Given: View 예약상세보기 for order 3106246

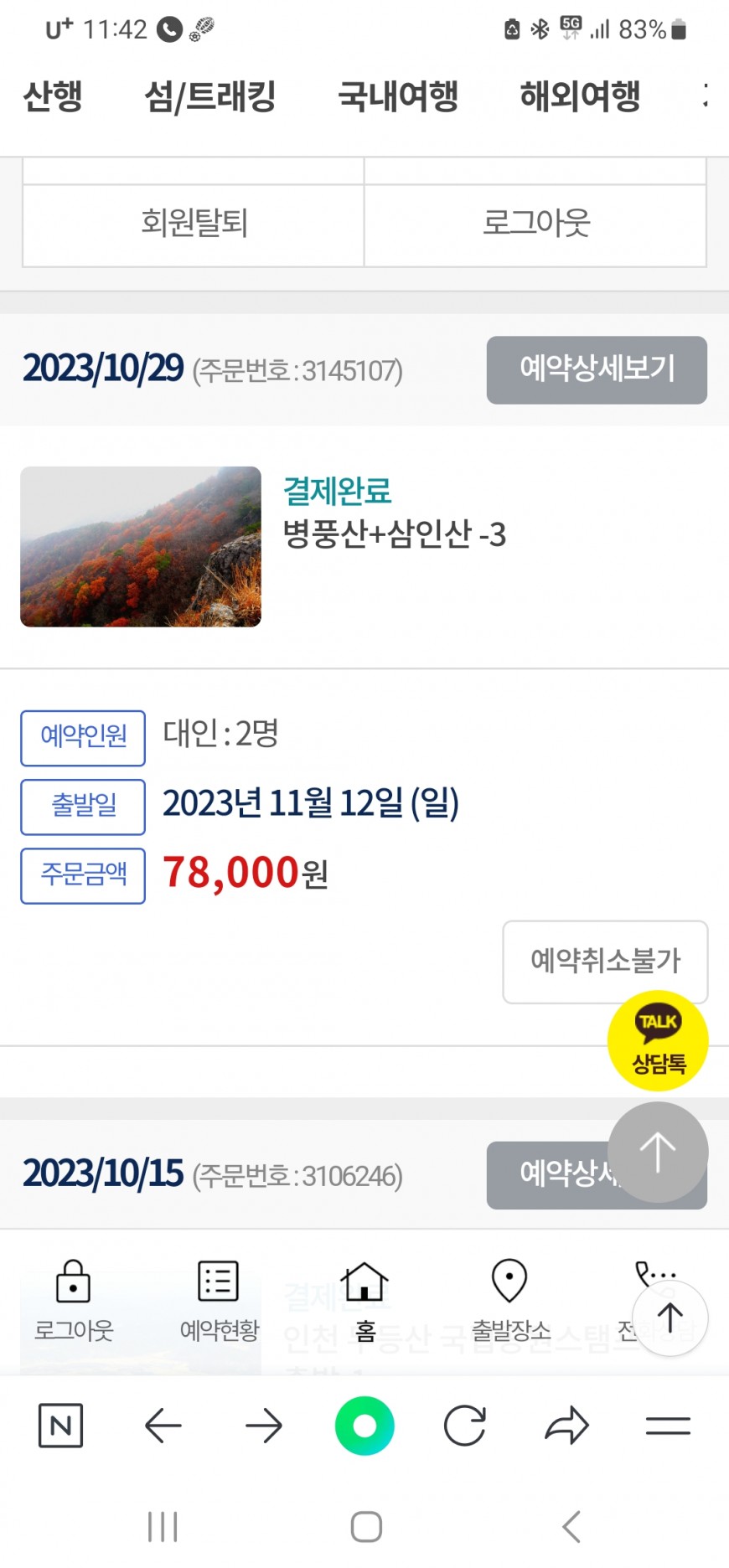Looking at the screenshot, I should coord(545,1175).
